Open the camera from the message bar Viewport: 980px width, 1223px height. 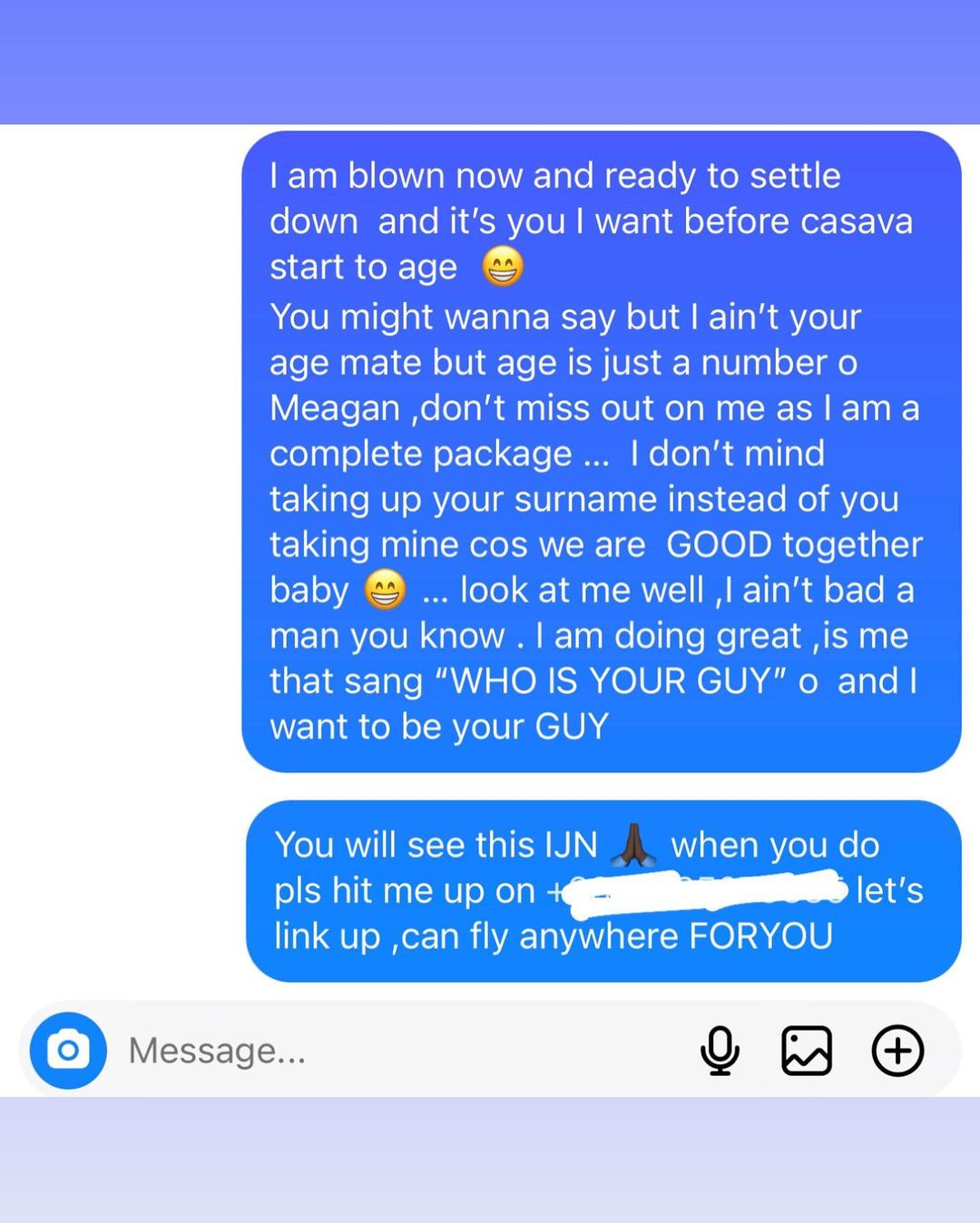(x=68, y=1051)
